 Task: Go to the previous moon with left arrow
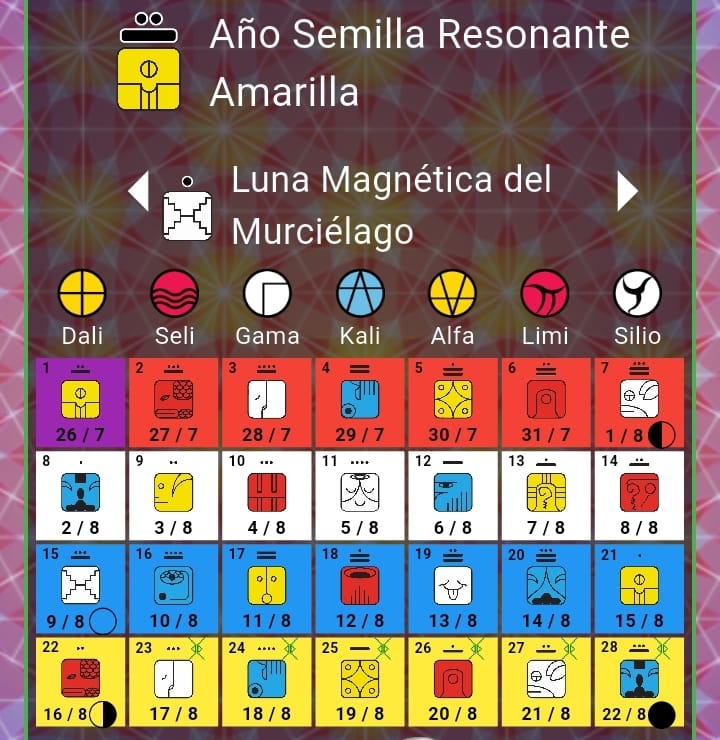coord(139,192)
